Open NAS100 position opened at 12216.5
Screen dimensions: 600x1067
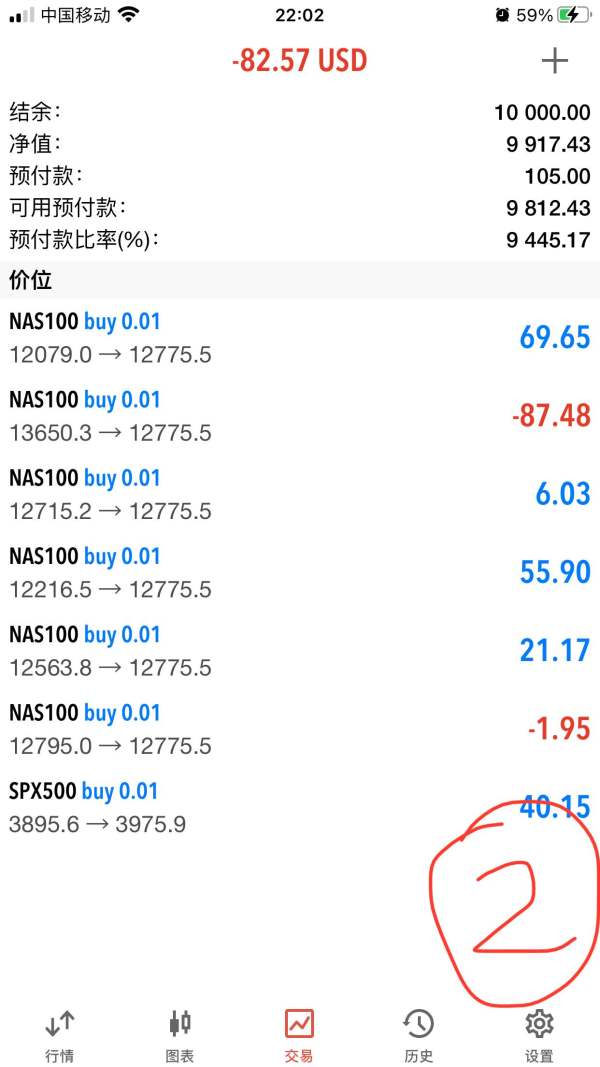point(300,572)
